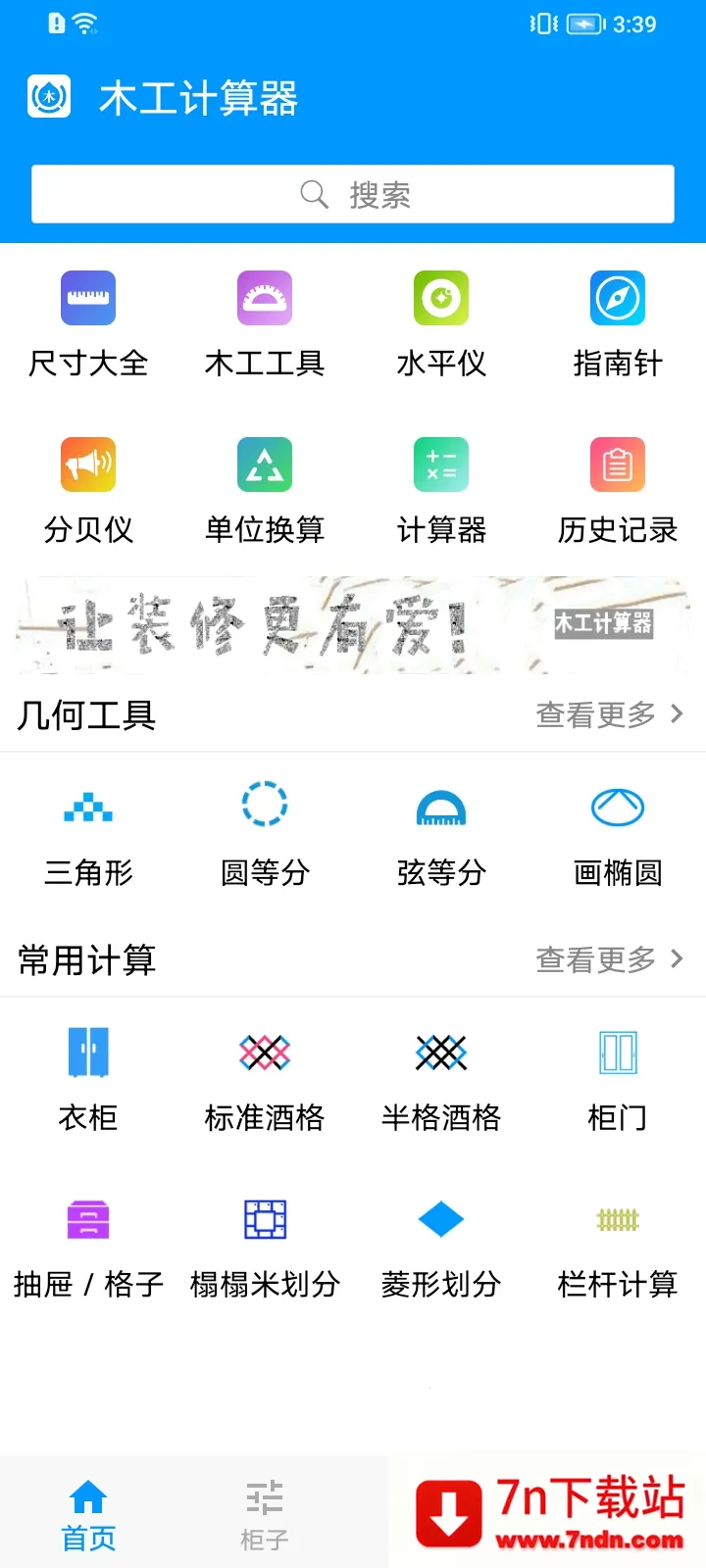Open 画椭圆 ellipse drawing tool
Screen dimensions: 706x1568
point(618,833)
